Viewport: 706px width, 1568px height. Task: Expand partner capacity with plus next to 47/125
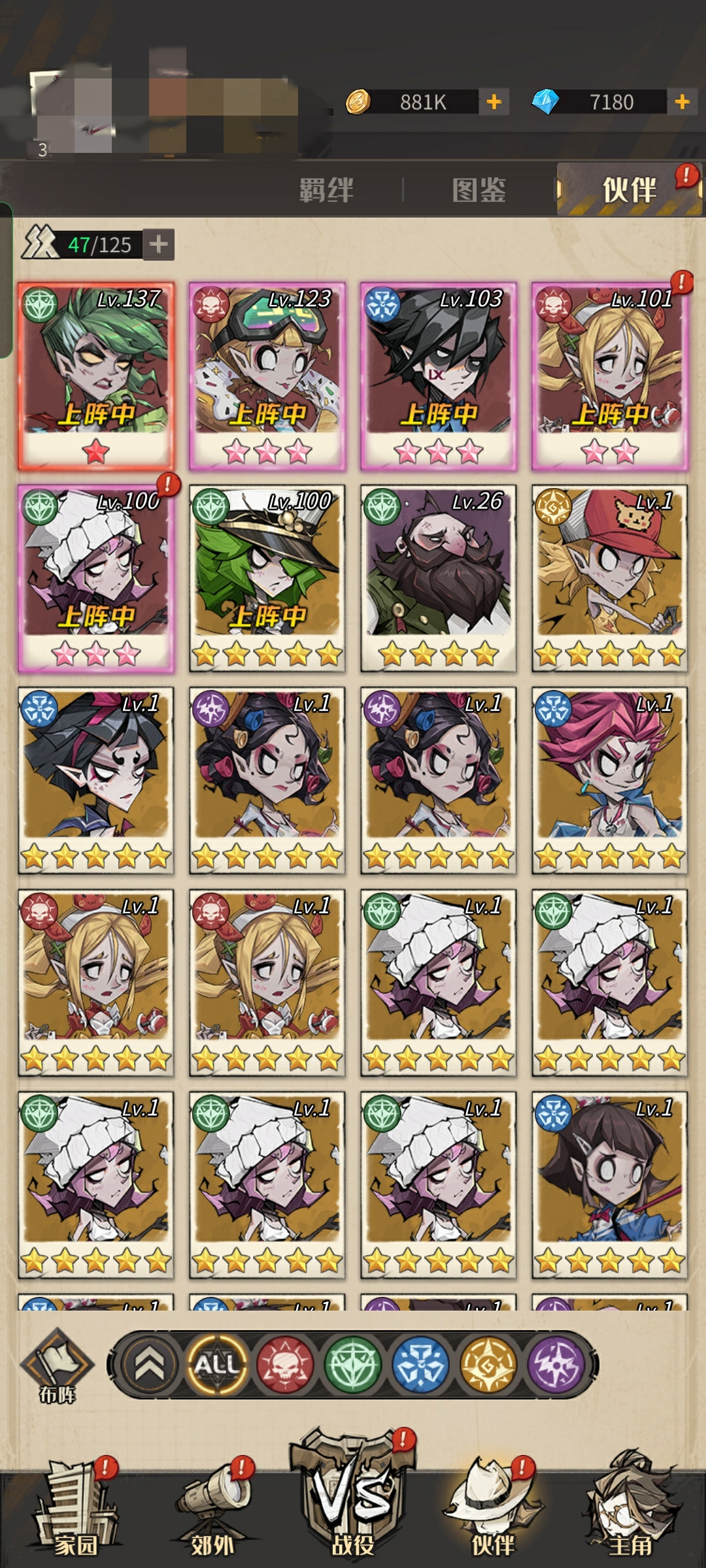[x=158, y=244]
